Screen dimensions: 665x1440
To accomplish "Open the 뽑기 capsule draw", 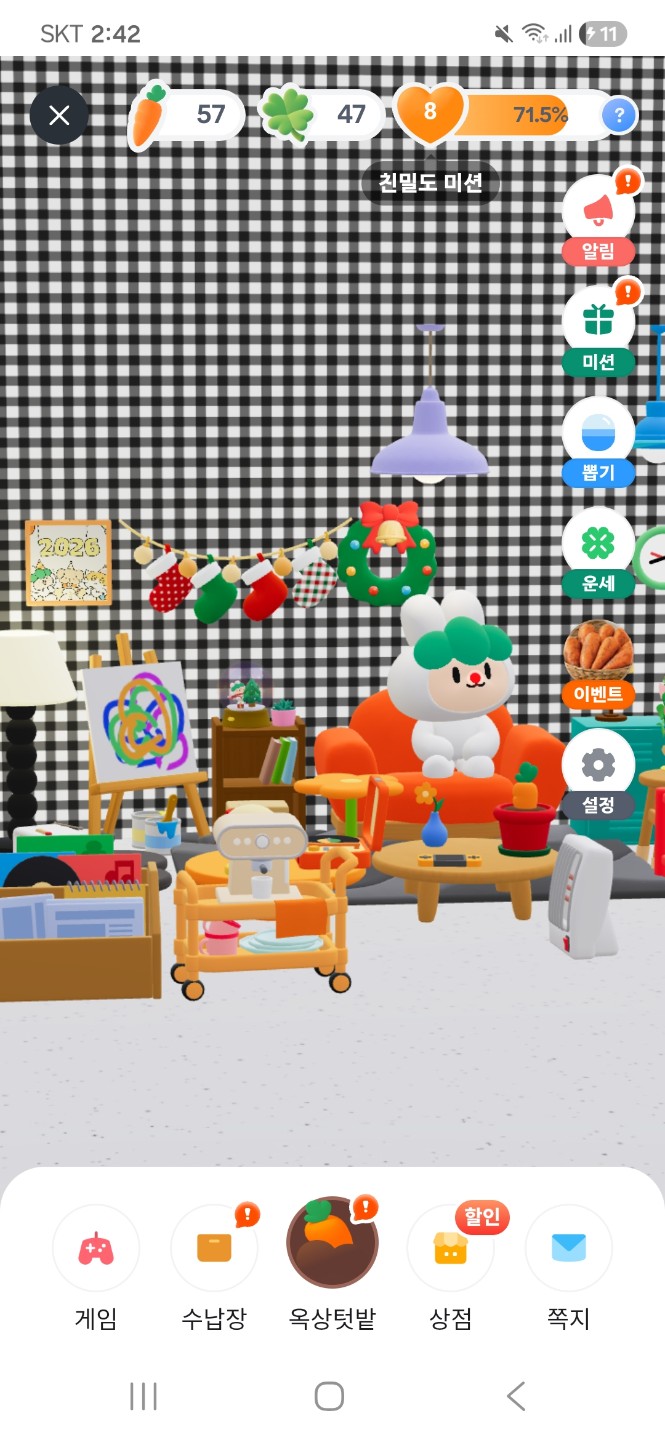I will [x=598, y=442].
